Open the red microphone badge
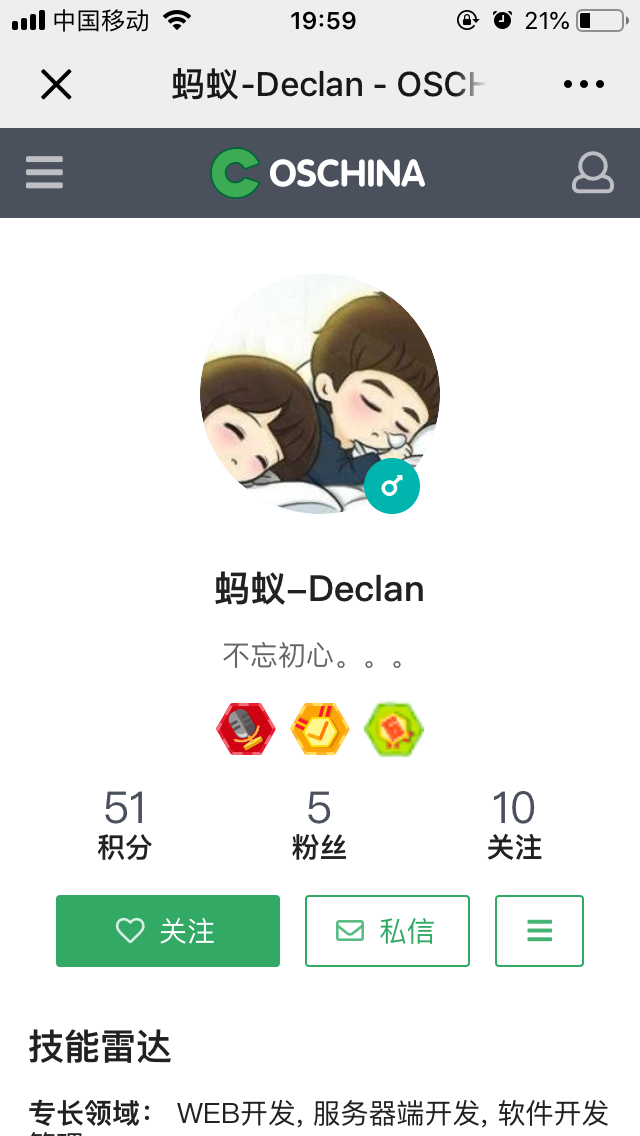Screen dimensions: 640x1136 tap(245, 729)
